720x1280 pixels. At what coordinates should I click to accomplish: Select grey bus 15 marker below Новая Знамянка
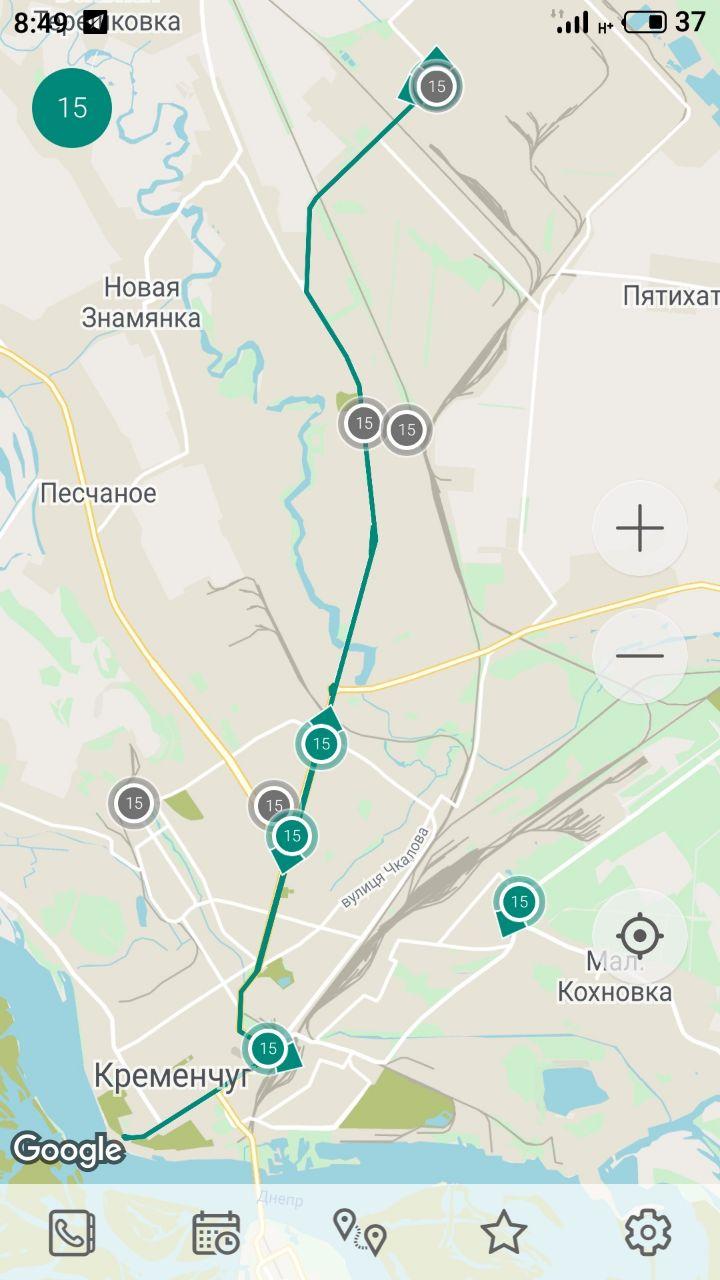364,423
